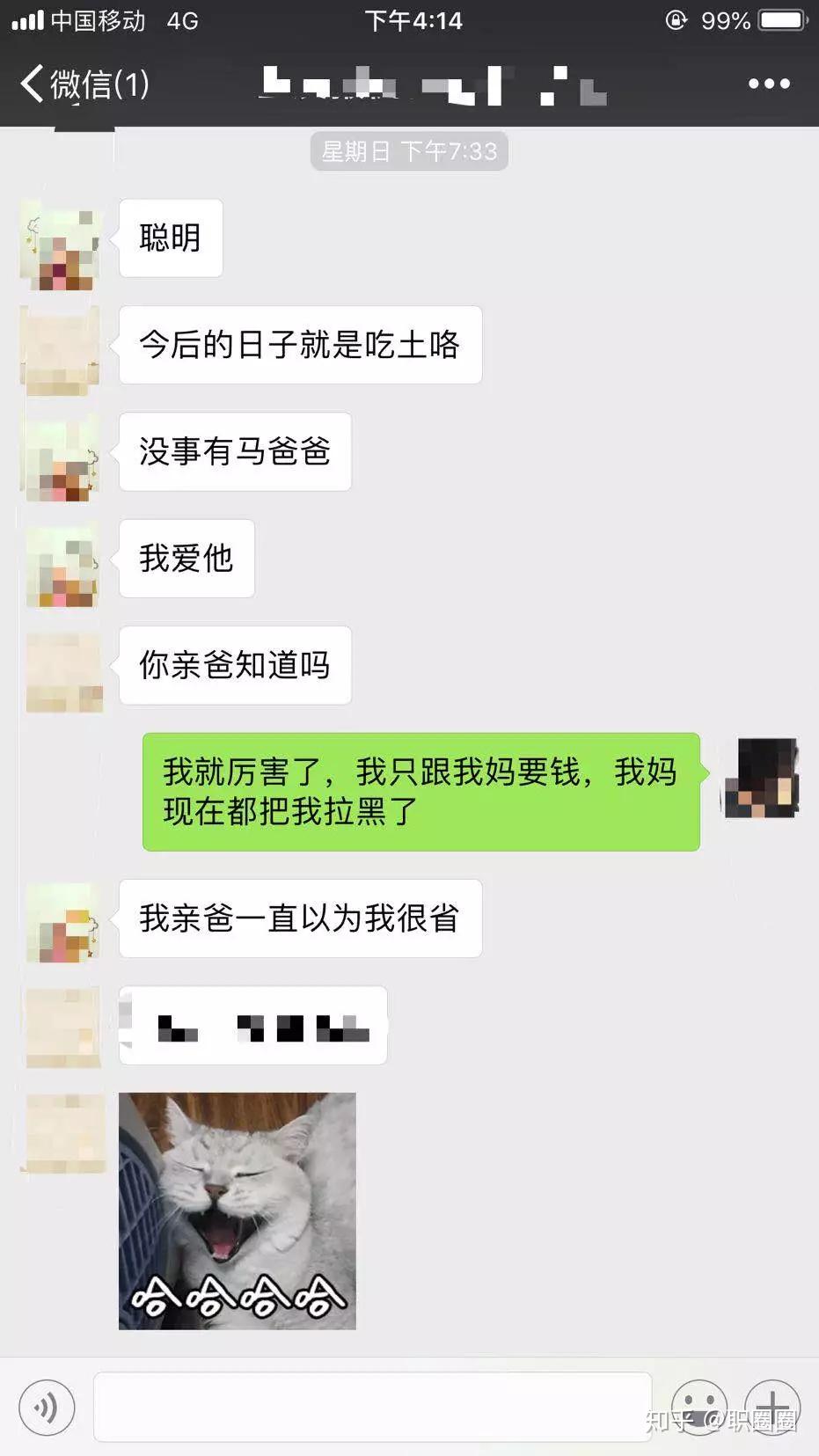Screen dimensions: 819x1456
Task: Go back to the WeChat chat list
Action: pos(84,84)
